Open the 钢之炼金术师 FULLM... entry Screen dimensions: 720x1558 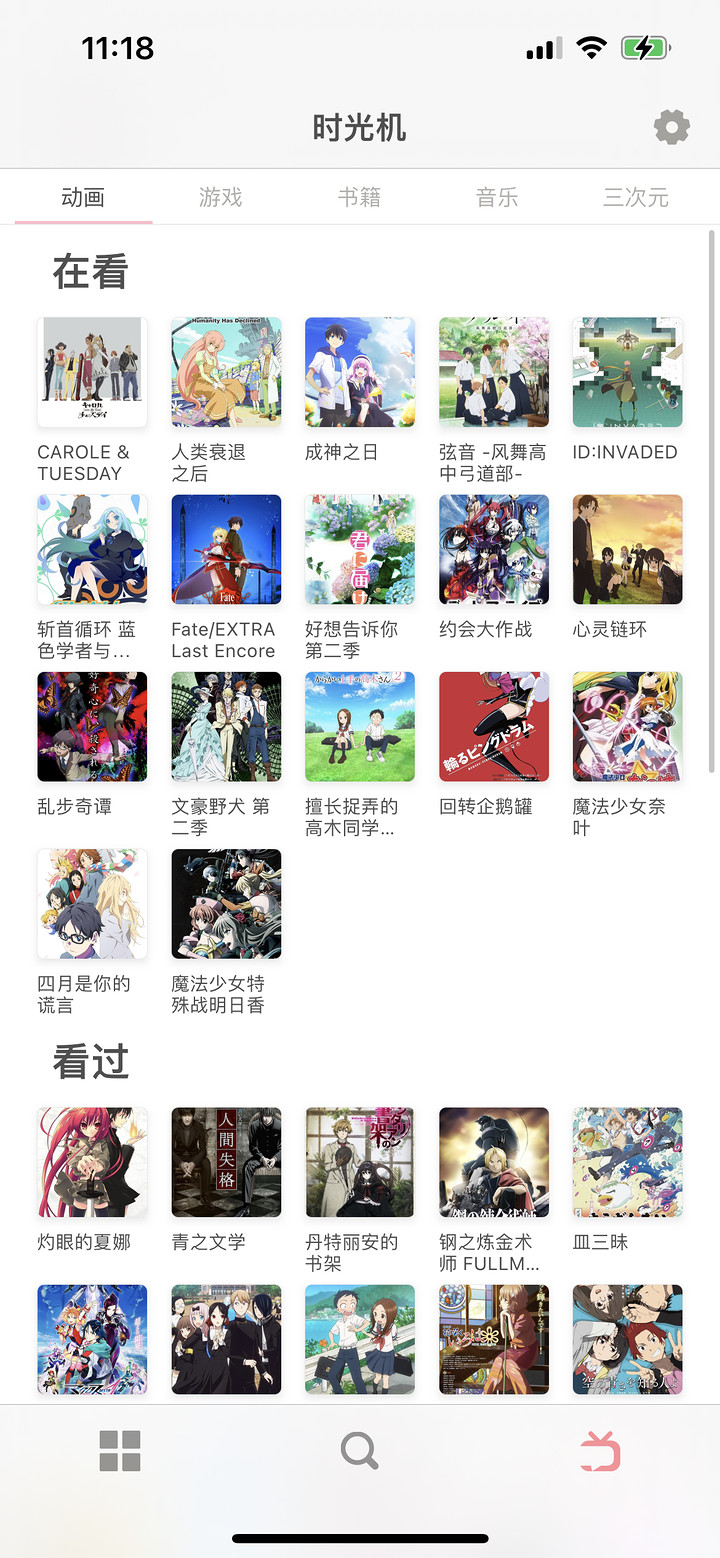(x=493, y=1162)
